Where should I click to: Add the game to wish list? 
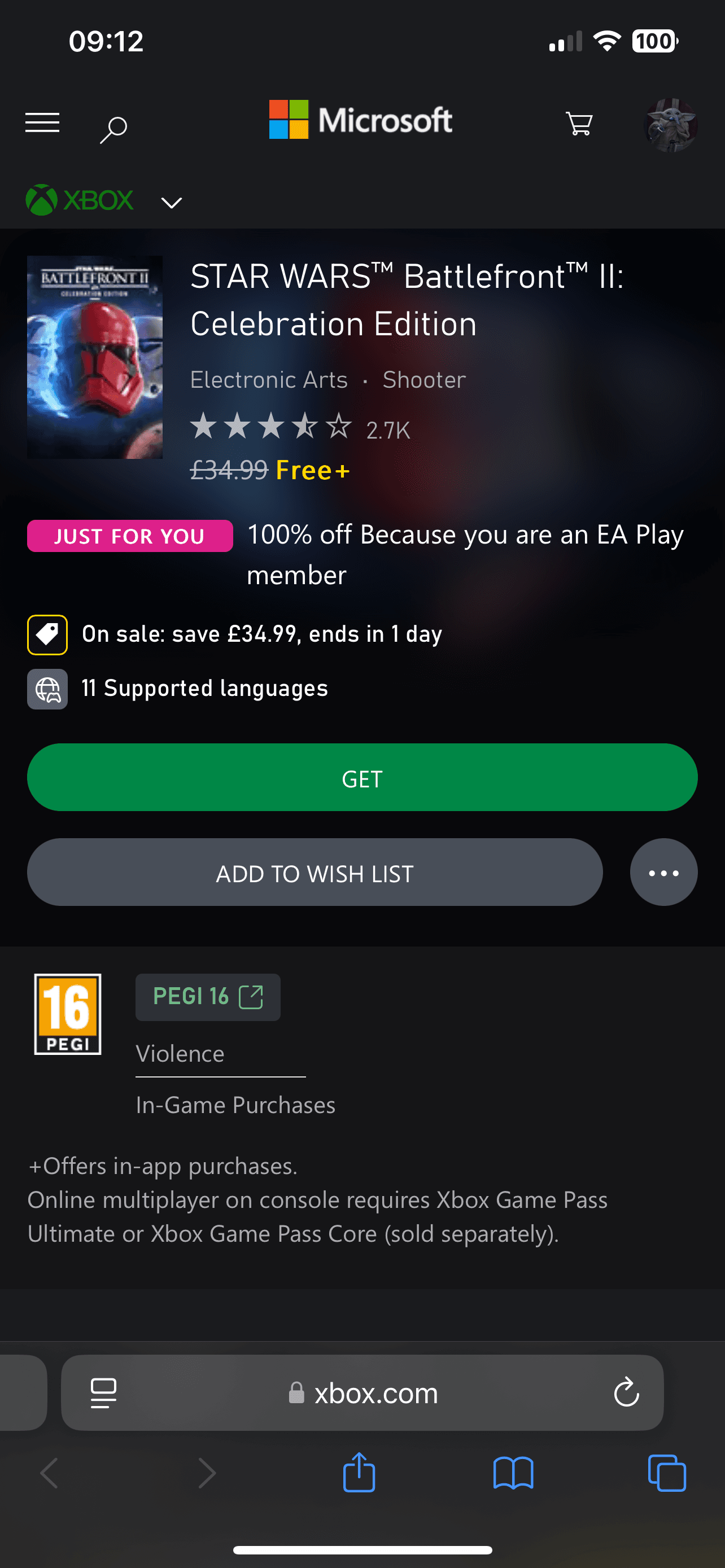click(315, 872)
